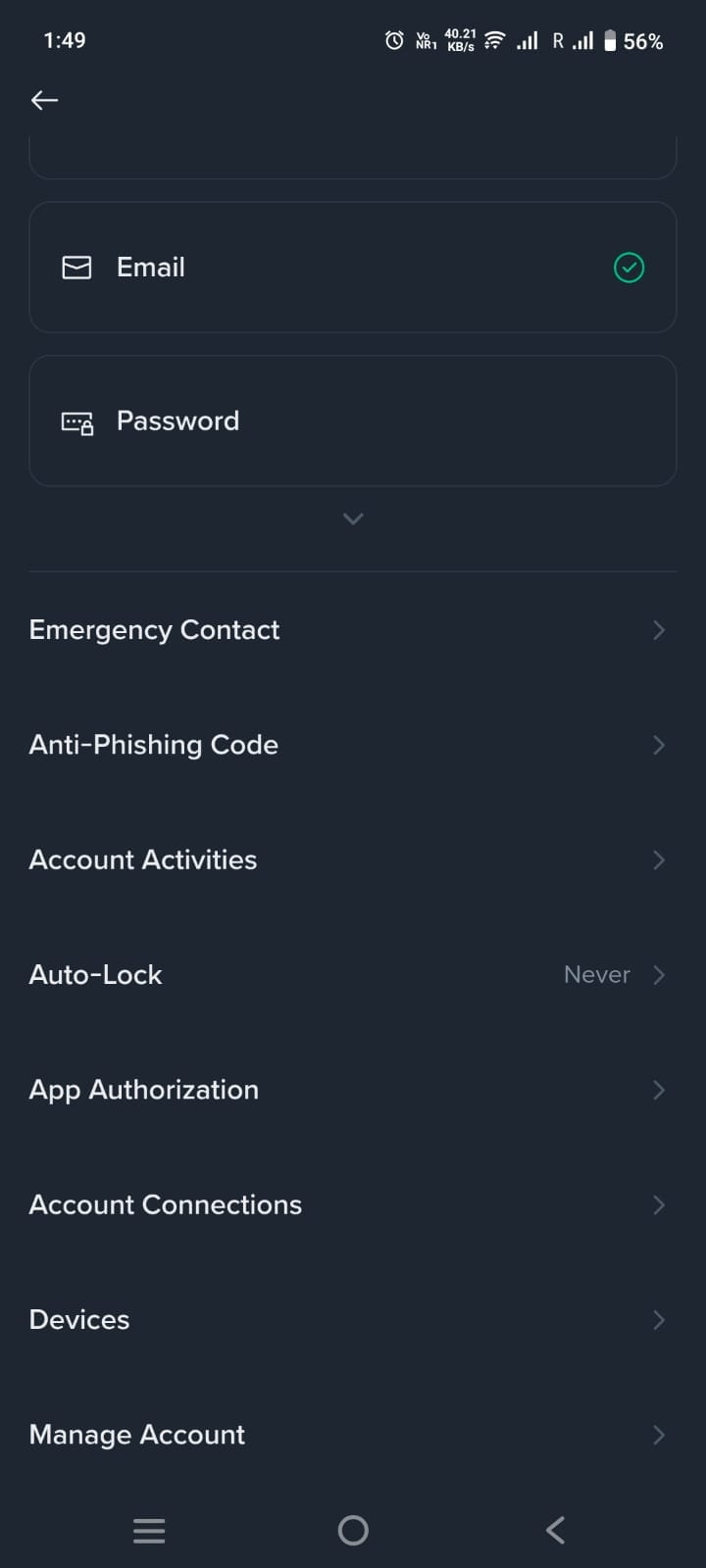Open the Email security card
This screenshot has height=1568, width=706.
(353, 268)
